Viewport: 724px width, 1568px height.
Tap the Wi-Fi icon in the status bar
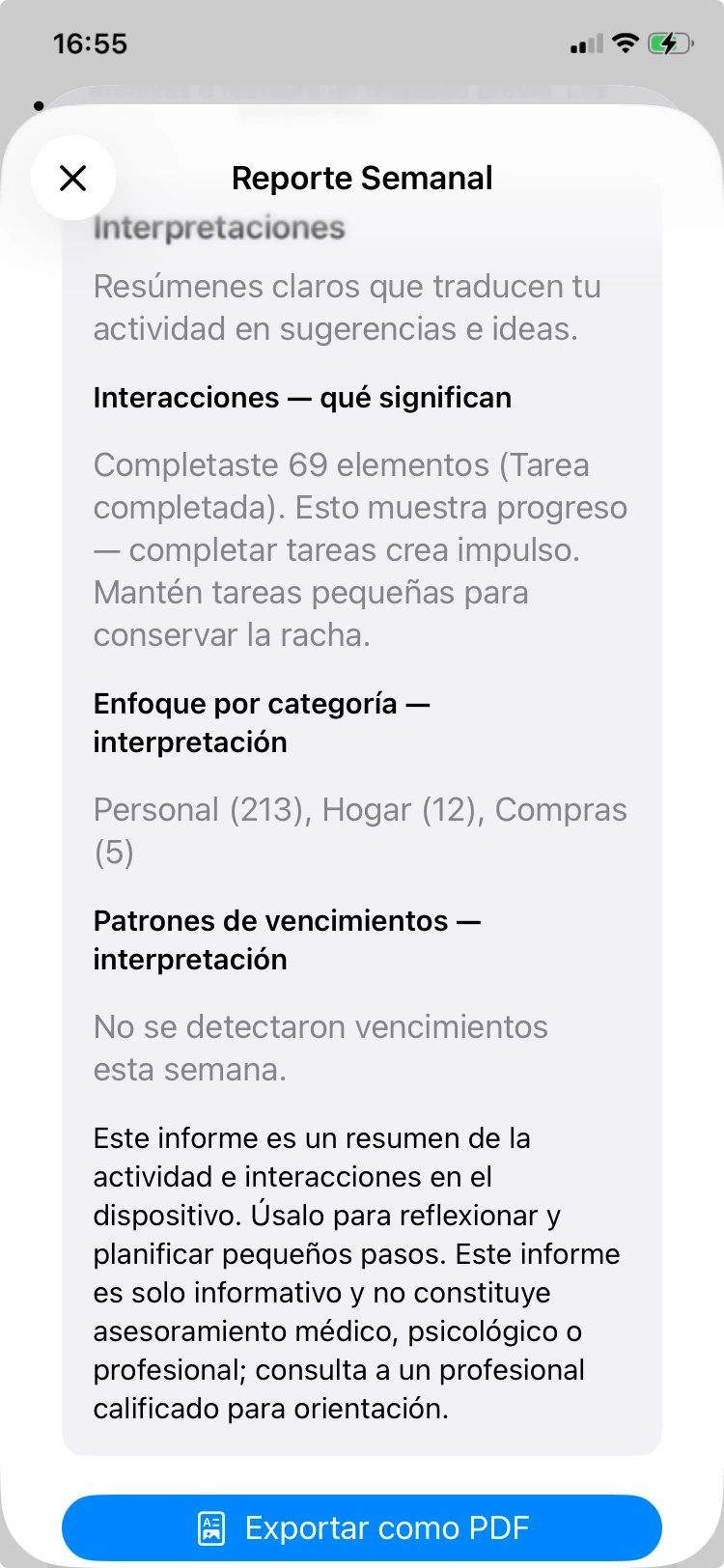pyautogui.click(x=624, y=43)
